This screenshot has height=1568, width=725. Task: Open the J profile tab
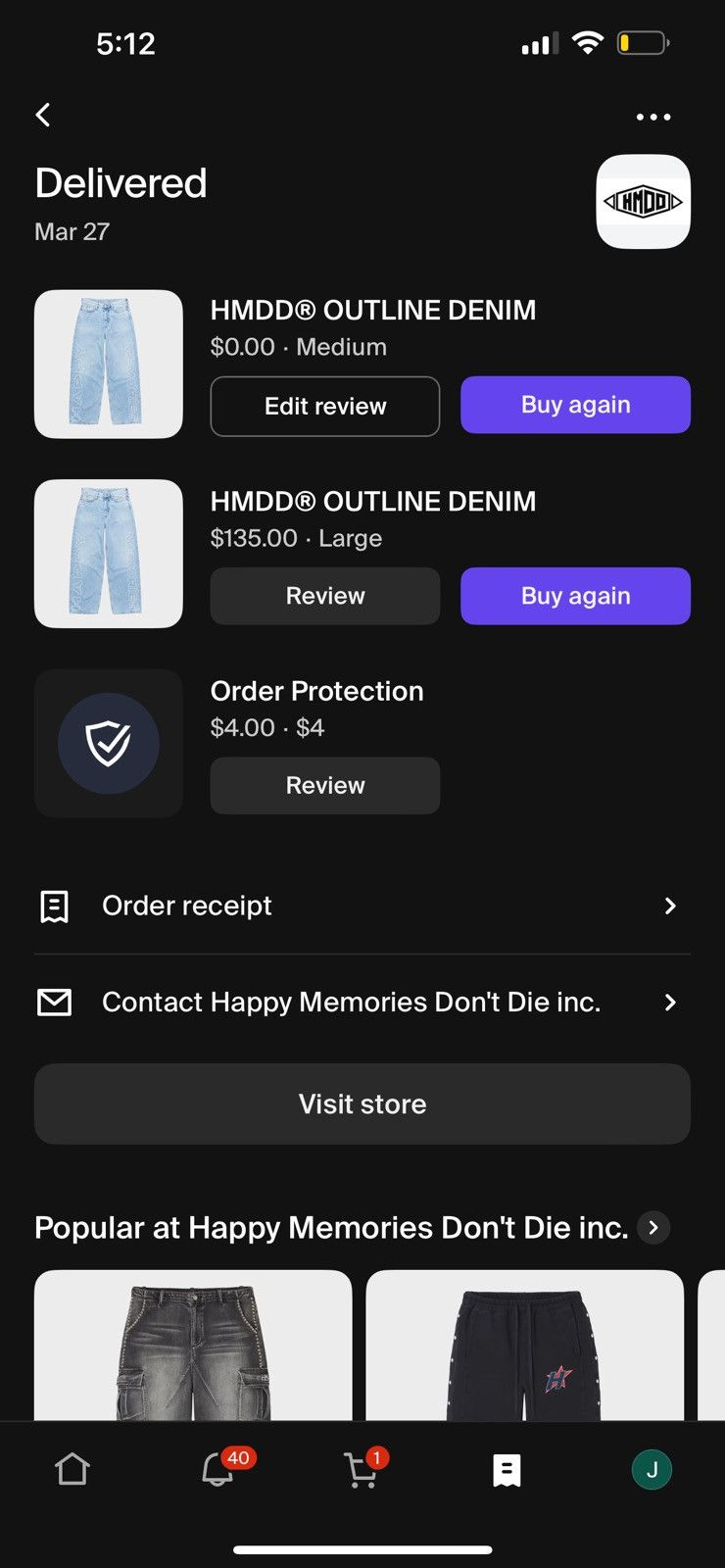(652, 1470)
